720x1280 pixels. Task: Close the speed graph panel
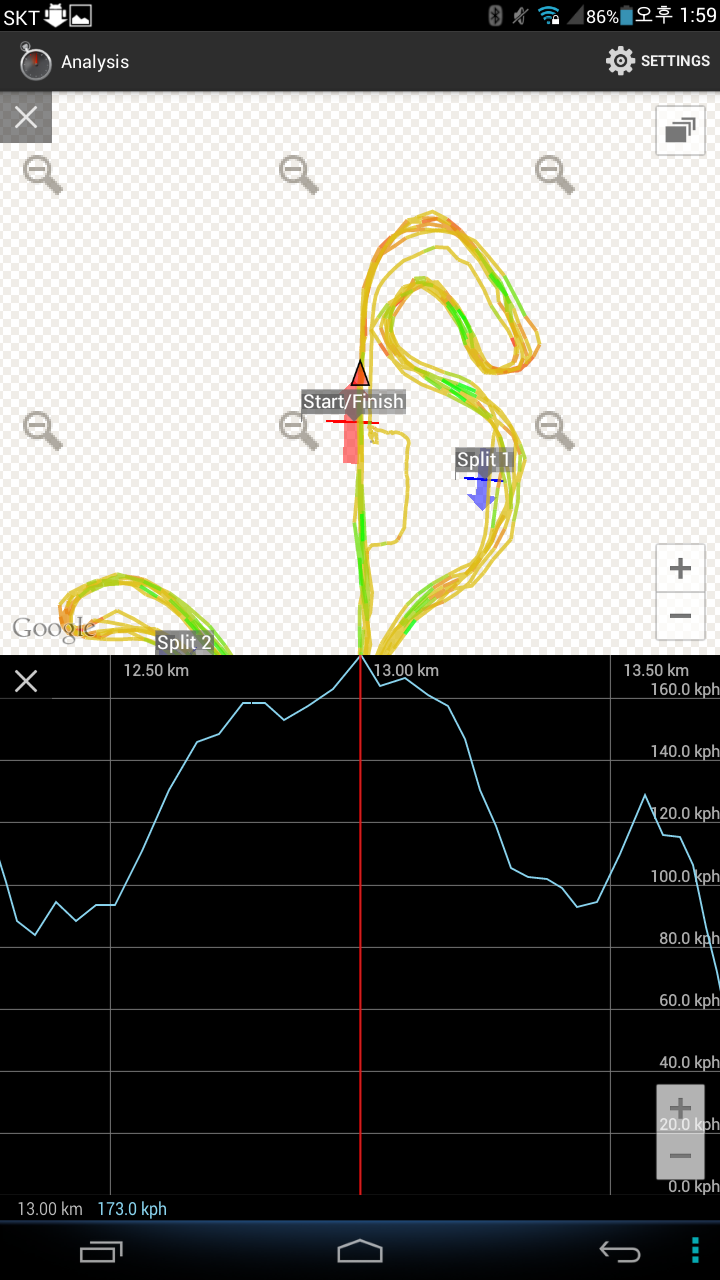(x=26, y=681)
